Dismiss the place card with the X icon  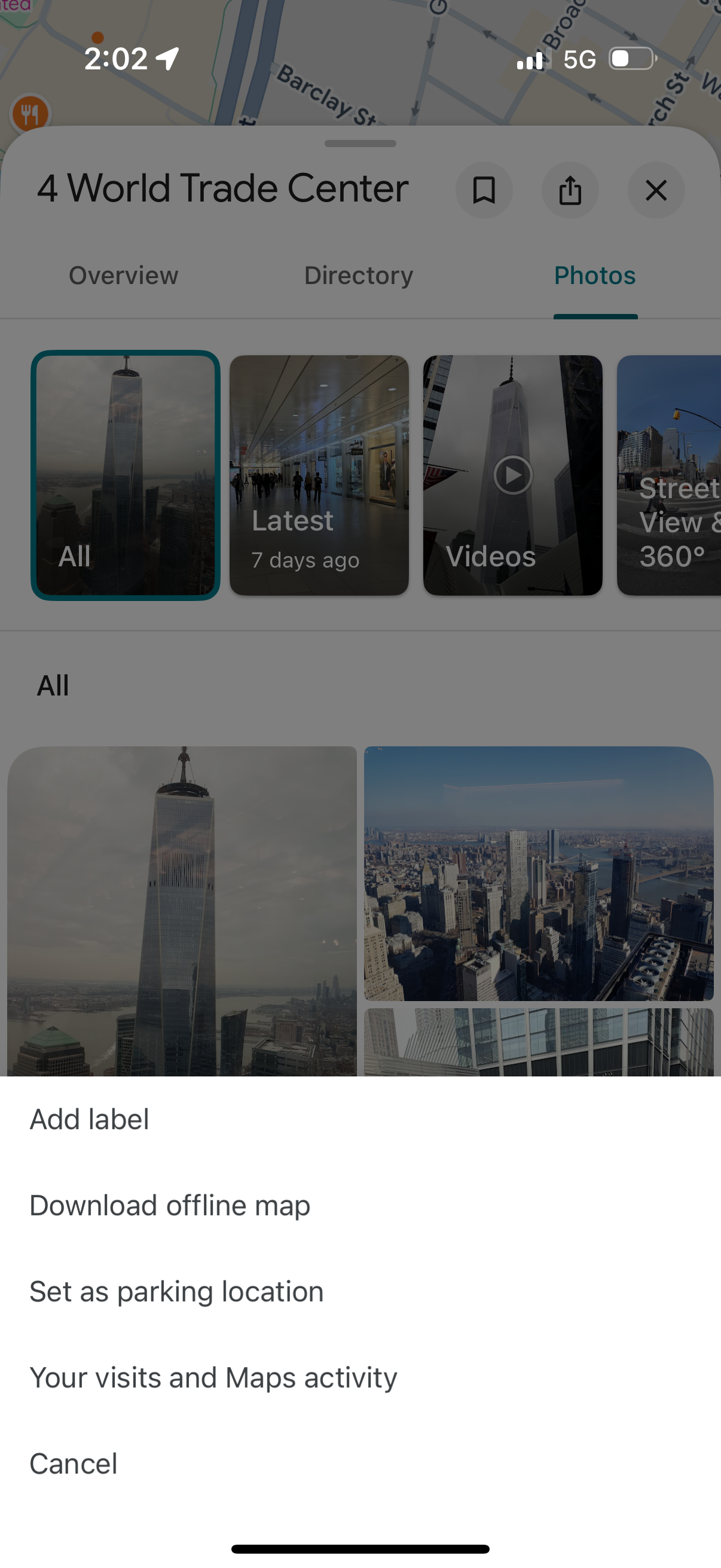click(x=656, y=191)
